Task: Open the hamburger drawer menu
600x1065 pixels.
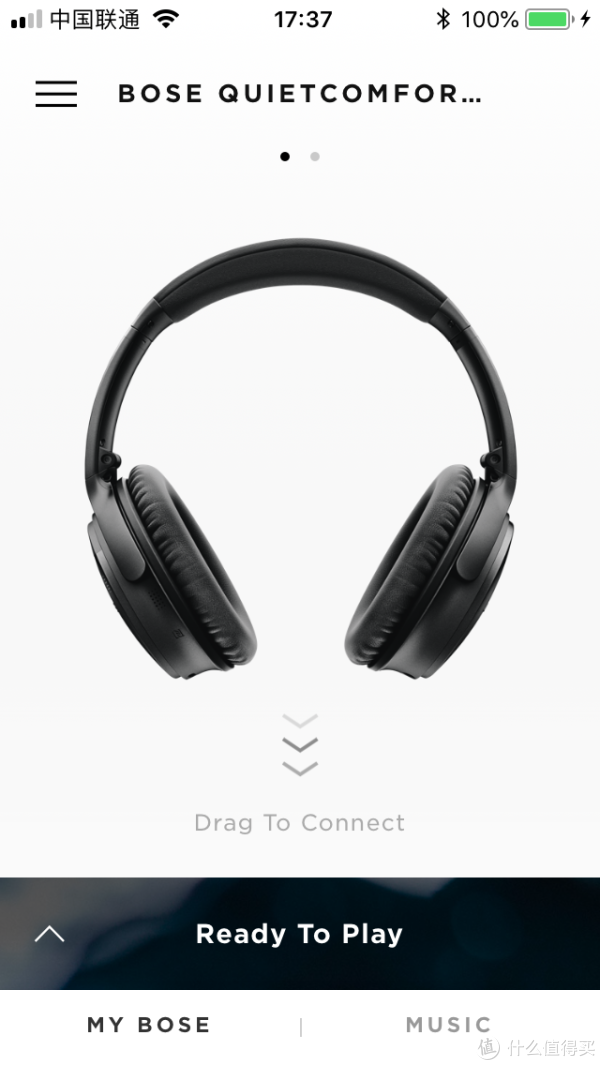Action: pos(56,93)
